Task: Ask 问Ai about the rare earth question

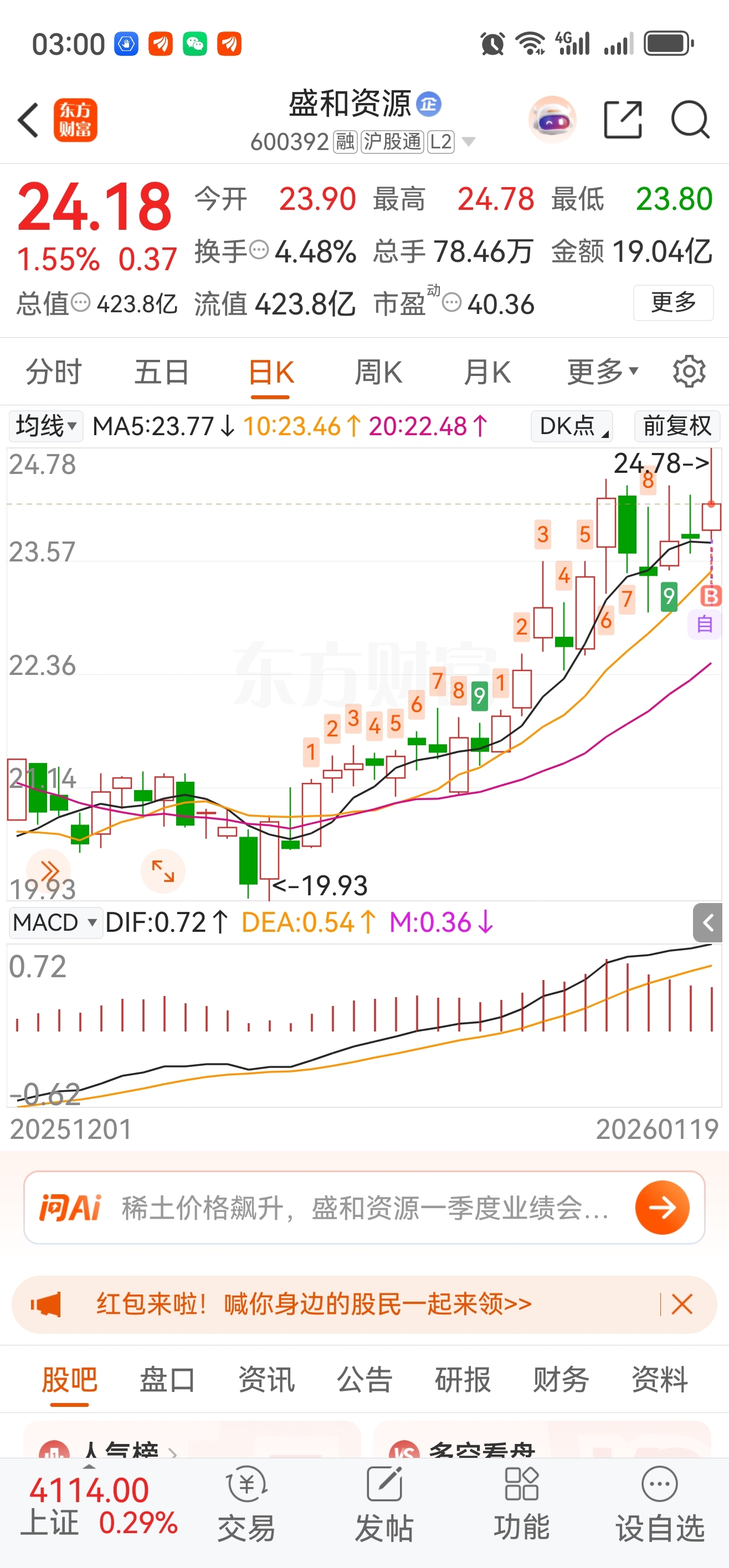Action: click(662, 1207)
